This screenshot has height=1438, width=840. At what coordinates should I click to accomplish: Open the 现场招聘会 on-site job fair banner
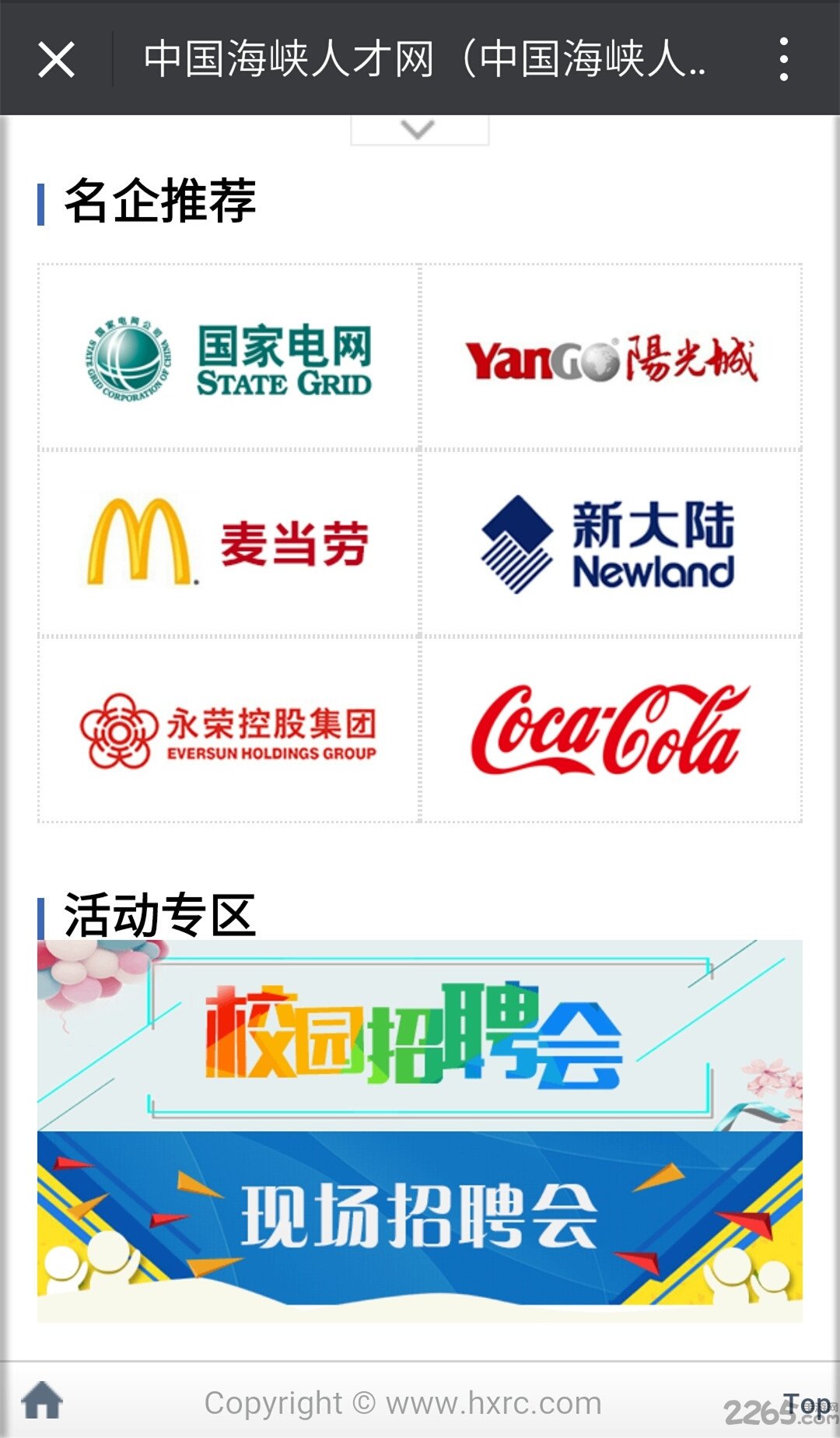coord(420,1227)
